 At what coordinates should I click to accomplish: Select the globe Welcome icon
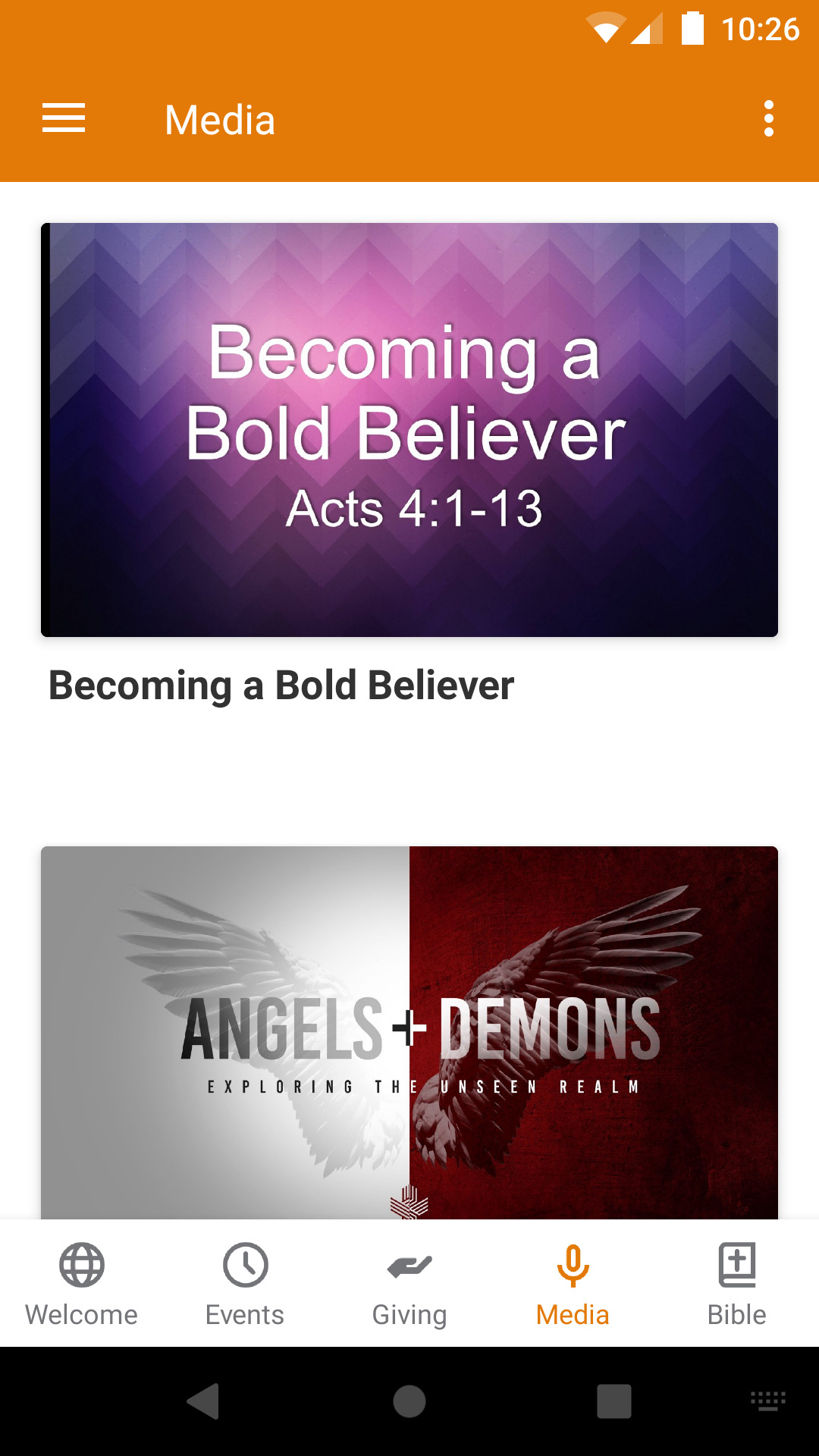pyautogui.click(x=80, y=1265)
